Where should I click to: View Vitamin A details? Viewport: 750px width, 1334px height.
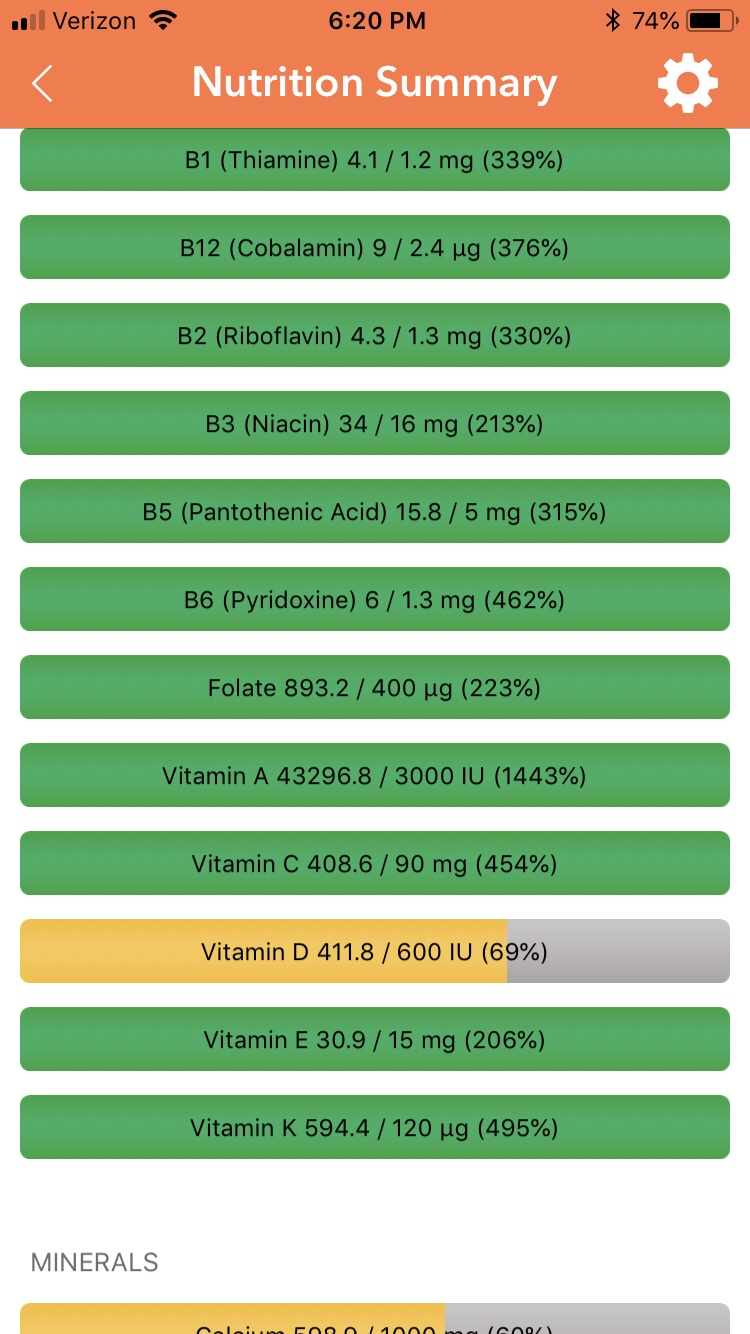[x=375, y=775]
